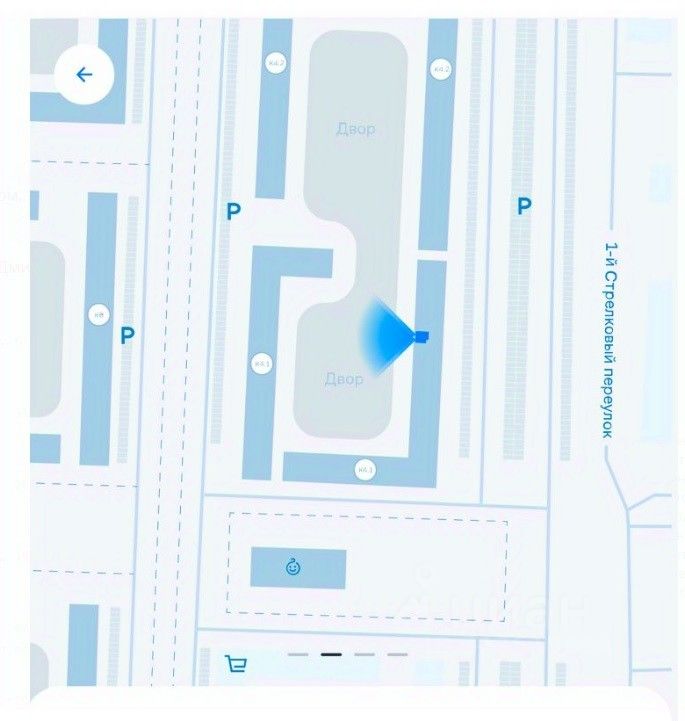Go back using the arrow button
This screenshot has width=685, height=721.
[84, 74]
